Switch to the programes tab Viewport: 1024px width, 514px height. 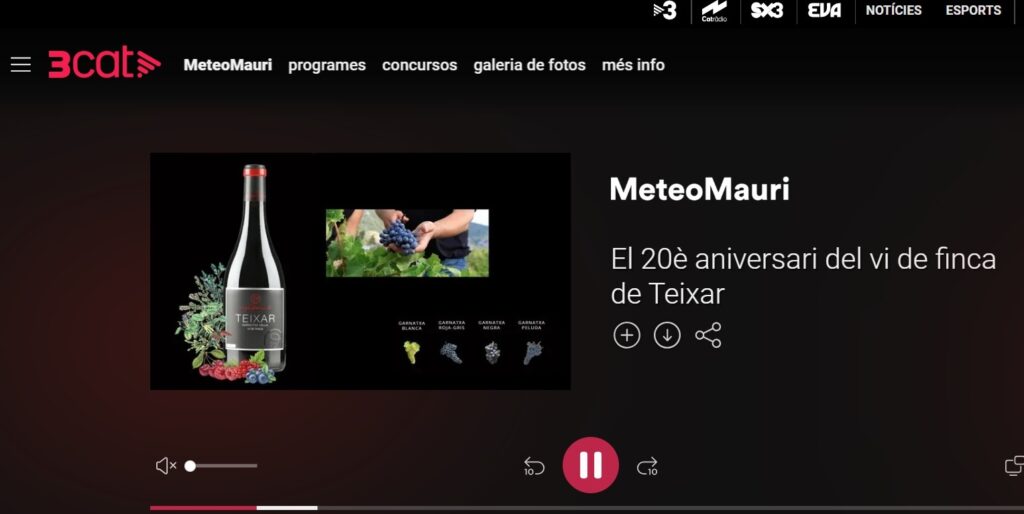pos(327,65)
